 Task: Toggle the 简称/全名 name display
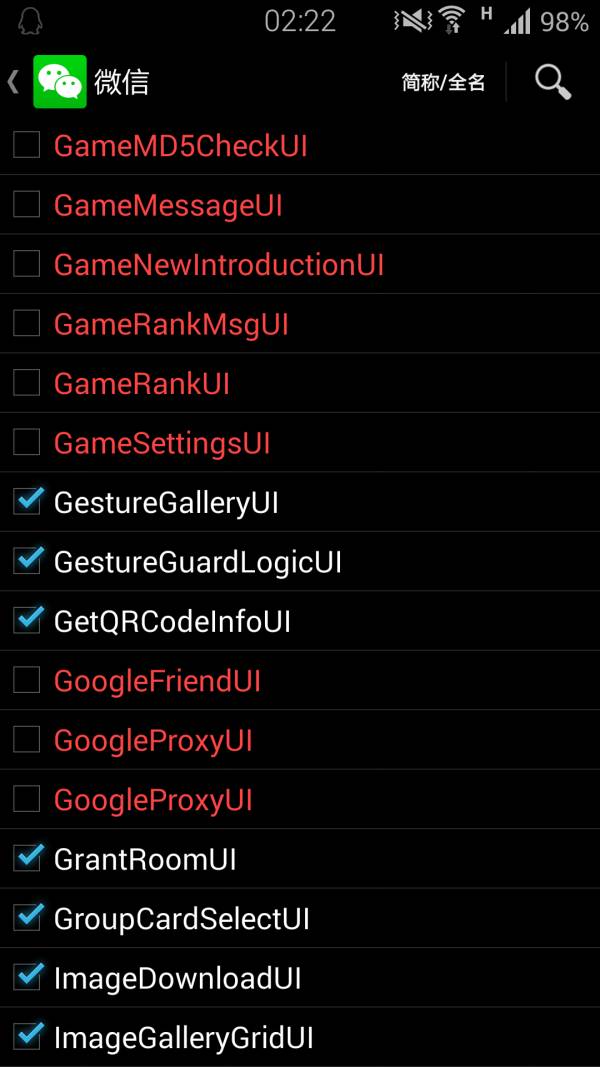point(443,83)
